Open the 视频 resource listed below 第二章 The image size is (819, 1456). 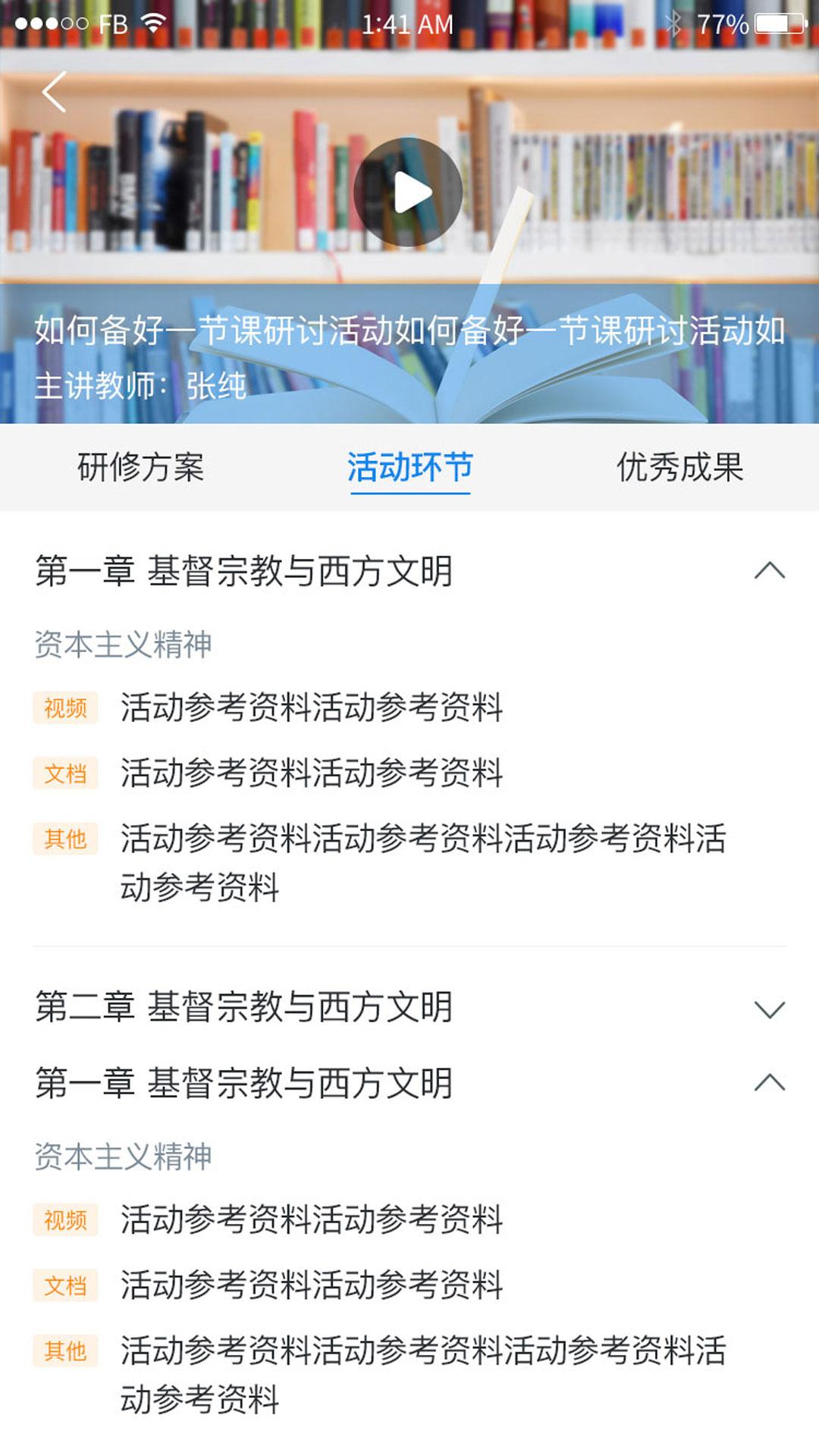pyautogui.click(x=311, y=1220)
